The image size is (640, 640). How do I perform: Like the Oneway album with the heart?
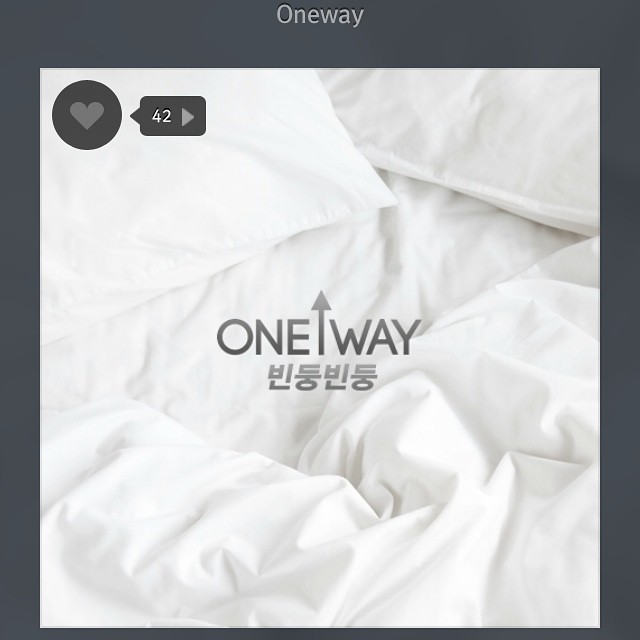pyautogui.click(x=87, y=116)
